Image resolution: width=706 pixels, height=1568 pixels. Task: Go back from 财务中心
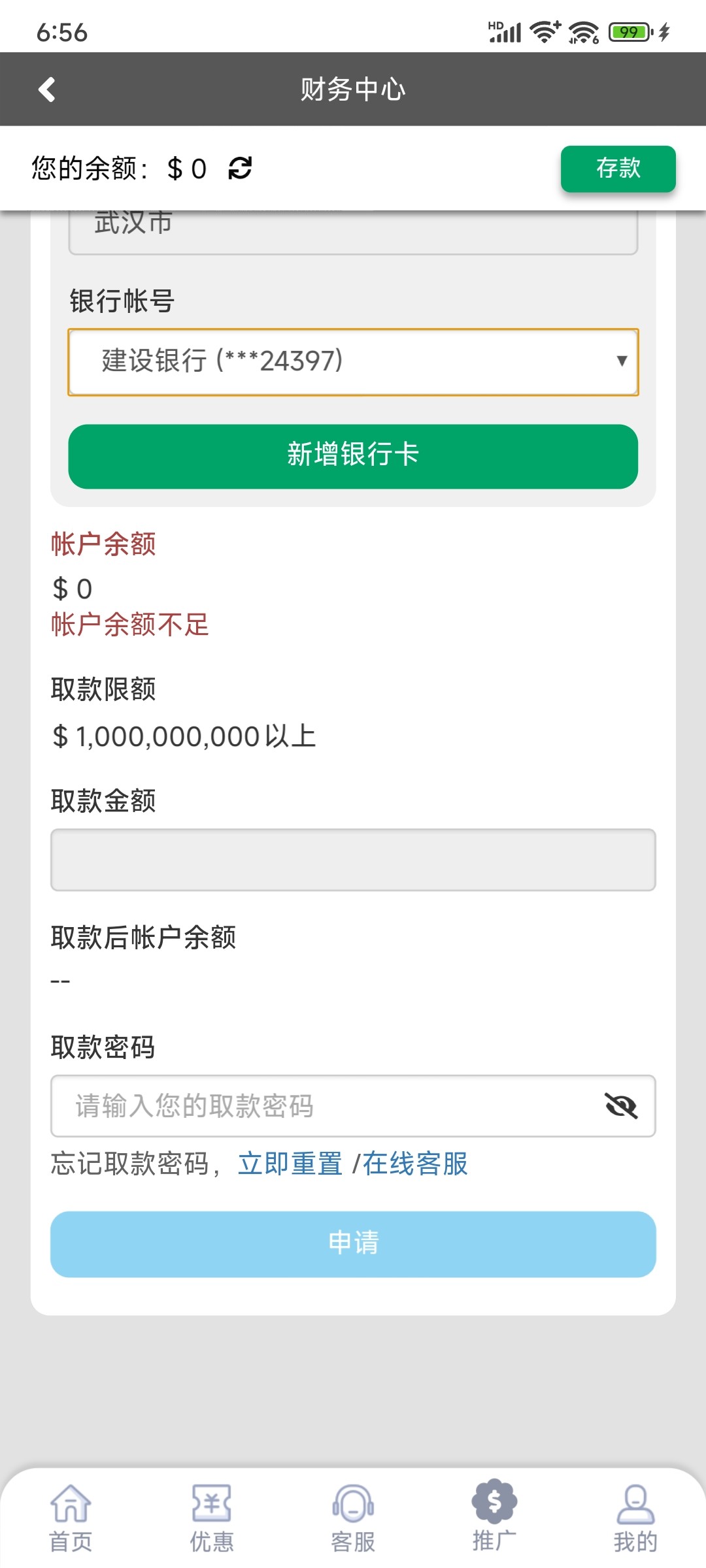(47, 90)
